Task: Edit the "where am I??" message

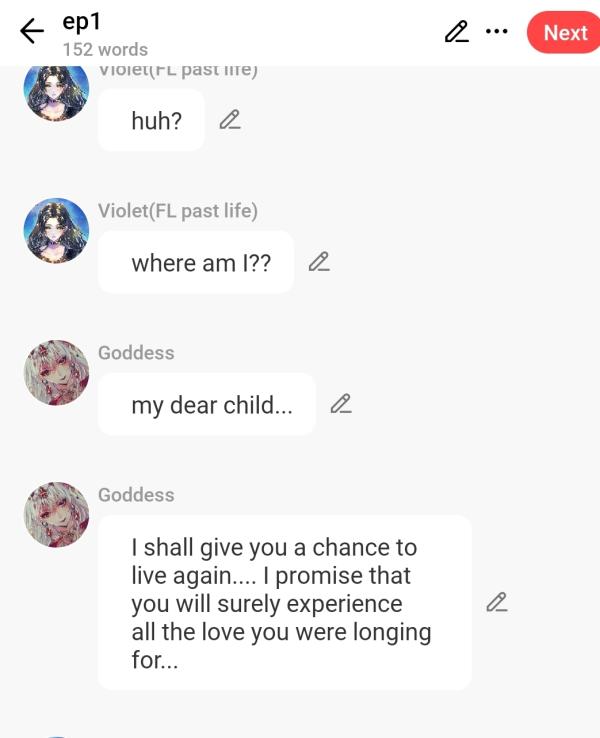Action: pos(319,262)
